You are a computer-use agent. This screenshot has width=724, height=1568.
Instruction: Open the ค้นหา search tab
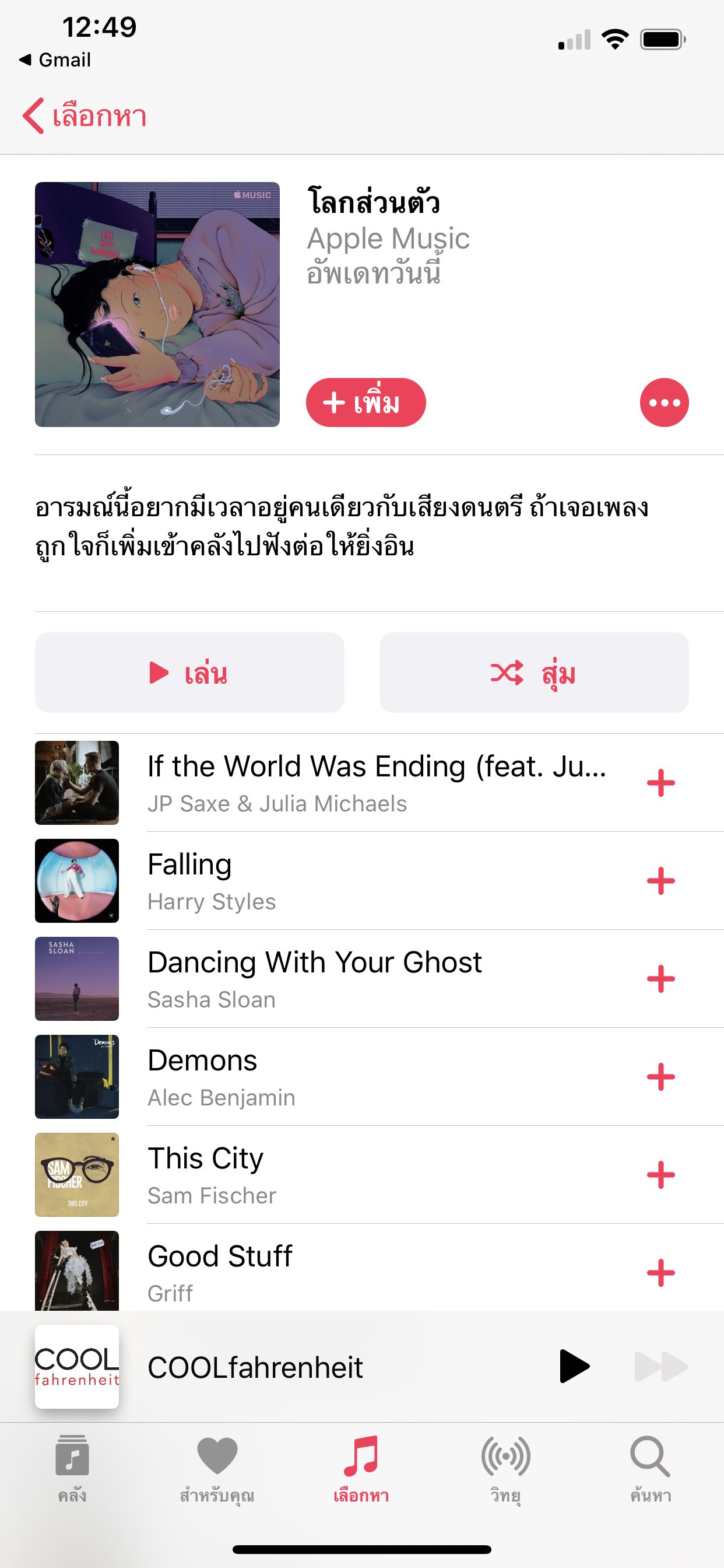[x=651, y=1467]
